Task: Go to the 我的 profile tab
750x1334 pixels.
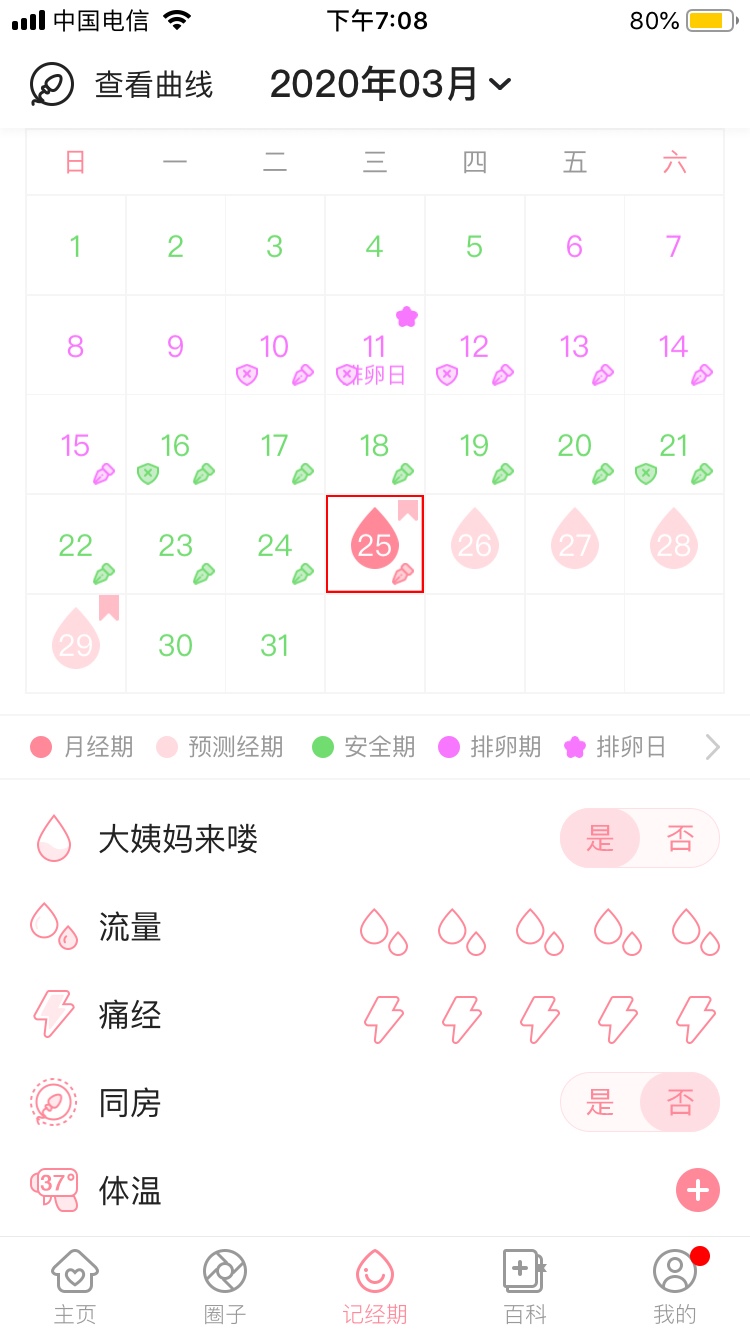Action: [x=675, y=1287]
